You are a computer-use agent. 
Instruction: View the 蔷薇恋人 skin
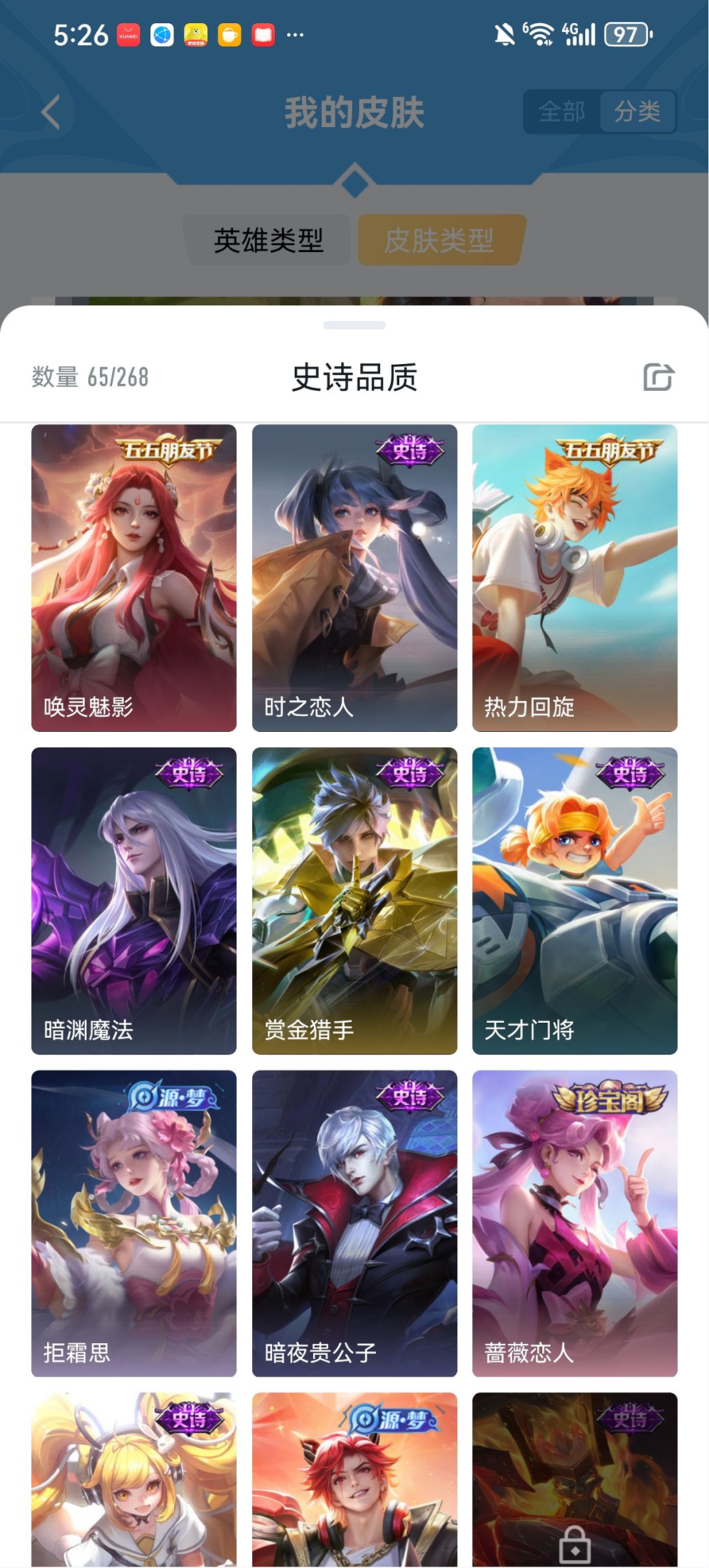point(574,1223)
